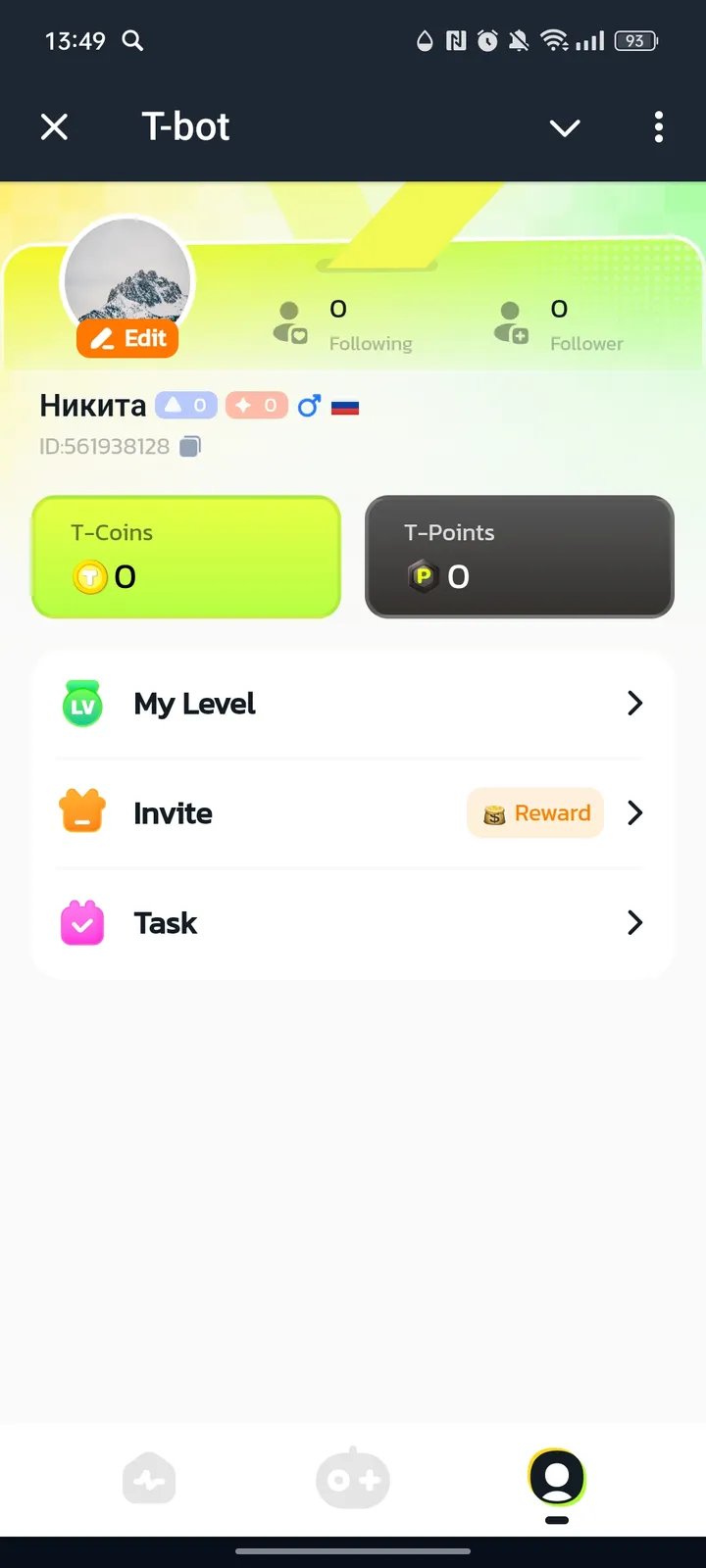The image size is (706, 1568).
Task: Switch to the T-Points card
Action: (x=519, y=557)
